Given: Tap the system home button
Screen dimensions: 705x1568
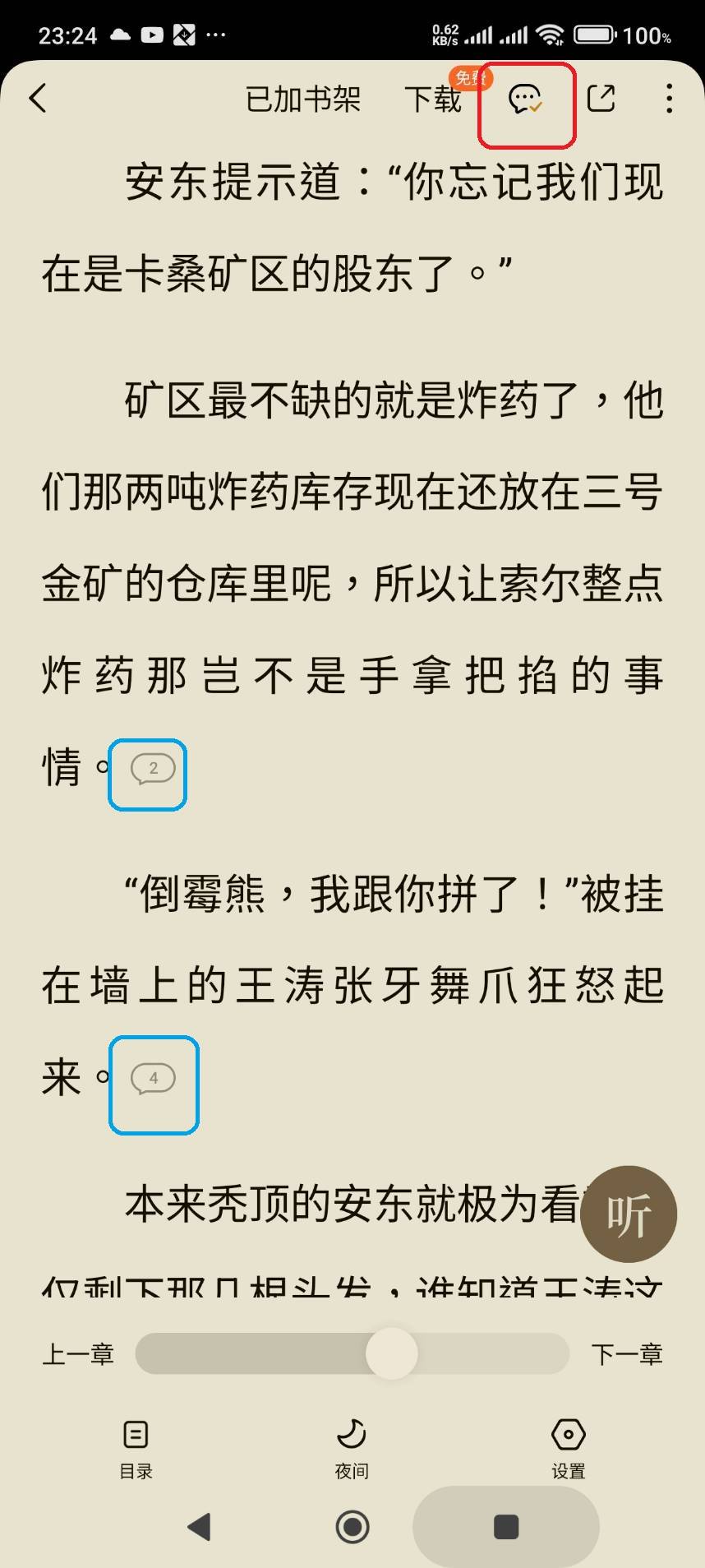Looking at the screenshot, I should (352, 1527).
